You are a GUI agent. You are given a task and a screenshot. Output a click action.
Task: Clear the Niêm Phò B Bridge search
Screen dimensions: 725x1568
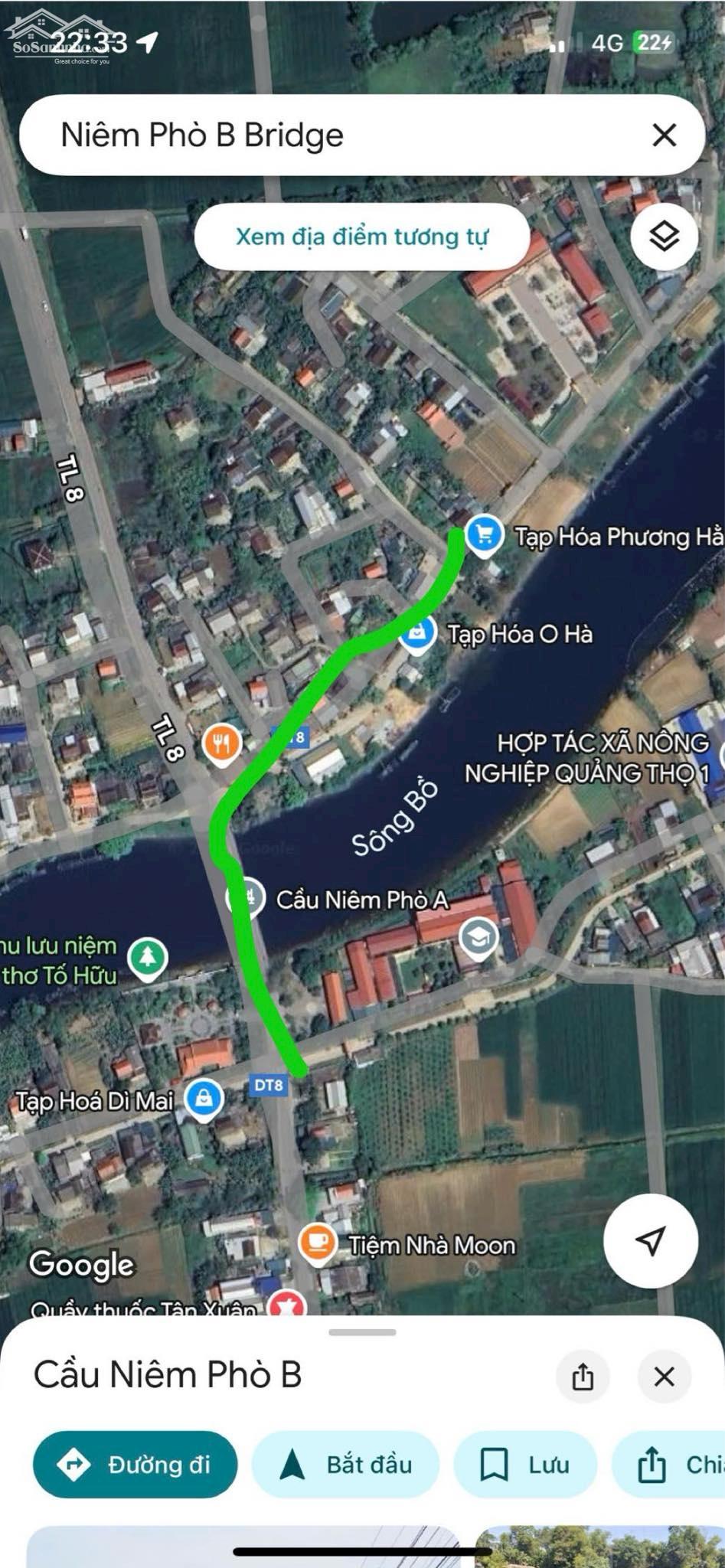[664, 136]
